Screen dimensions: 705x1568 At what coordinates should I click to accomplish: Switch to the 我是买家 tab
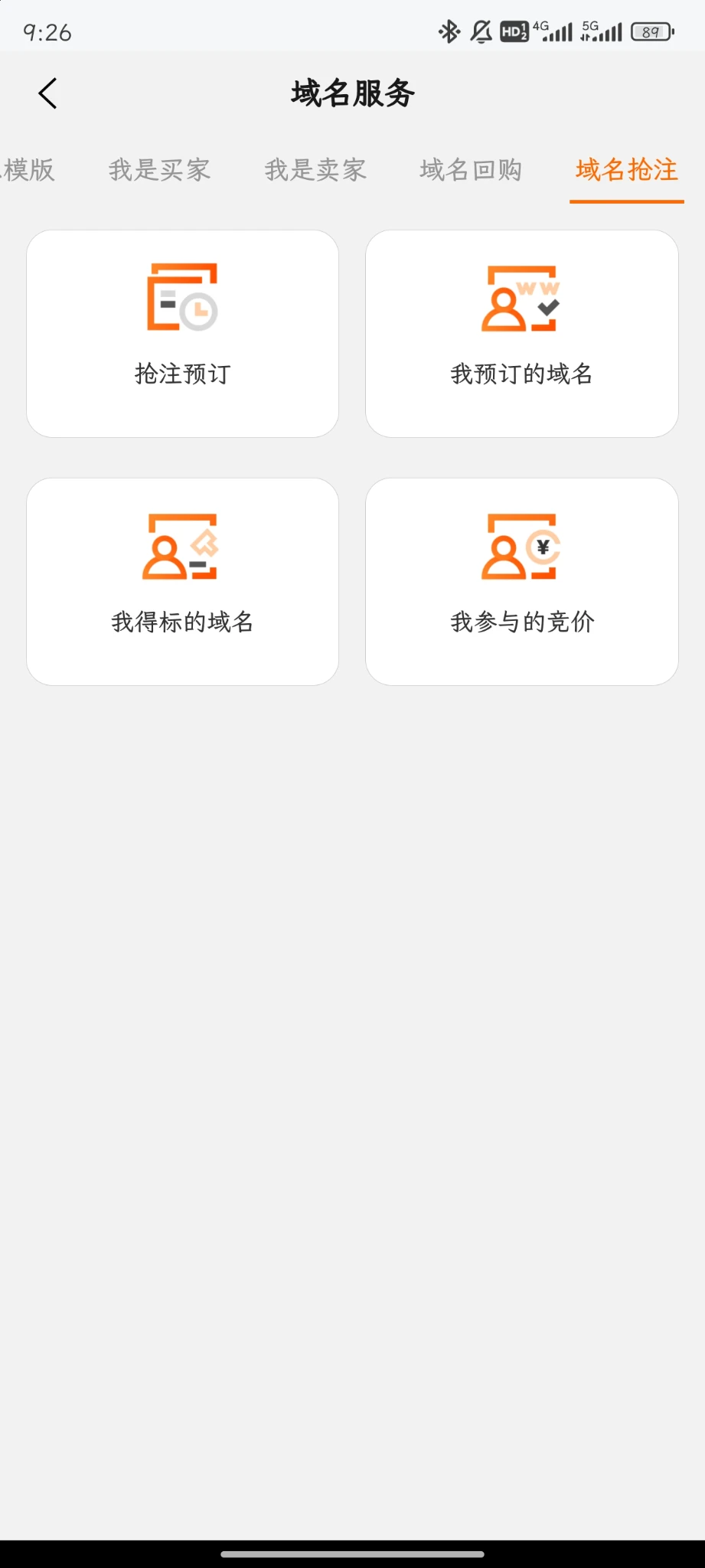tap(159, 169)
